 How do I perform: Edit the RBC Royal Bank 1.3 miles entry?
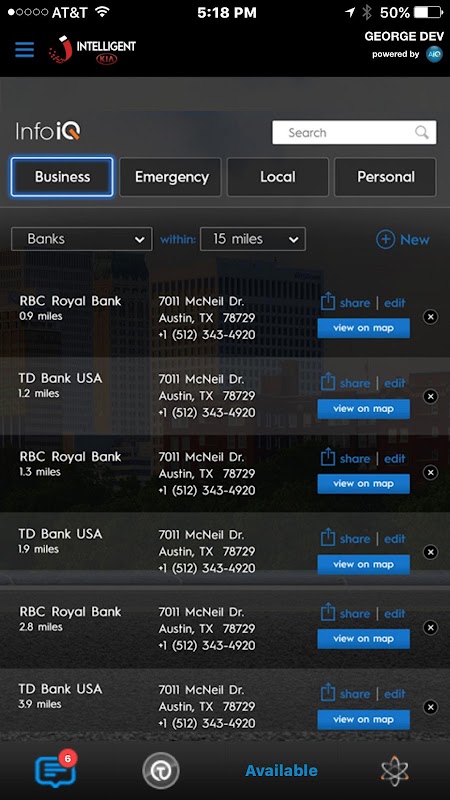coord(394,459)
